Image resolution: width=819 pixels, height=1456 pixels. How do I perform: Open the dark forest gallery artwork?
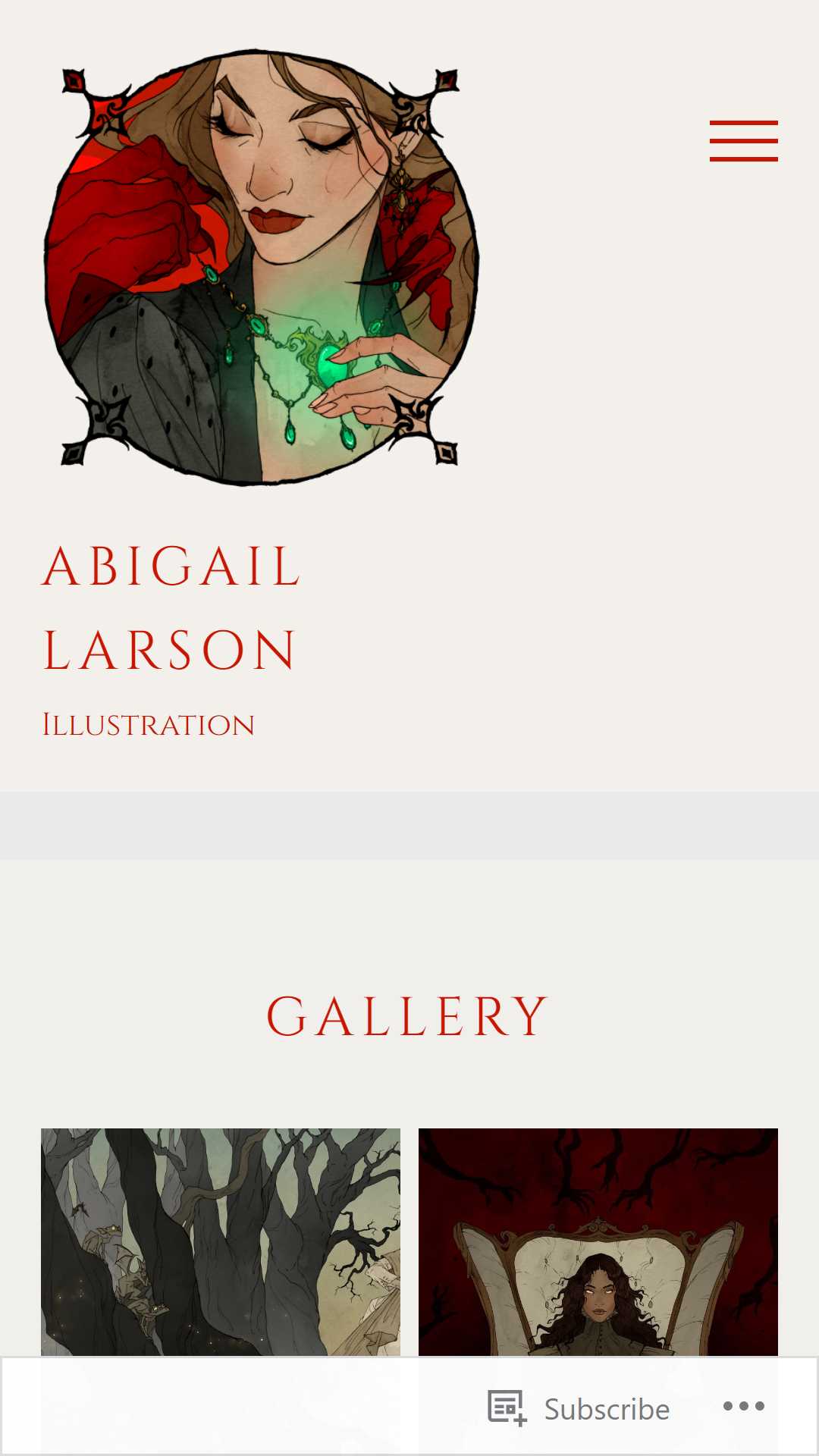coord(221,1242)
